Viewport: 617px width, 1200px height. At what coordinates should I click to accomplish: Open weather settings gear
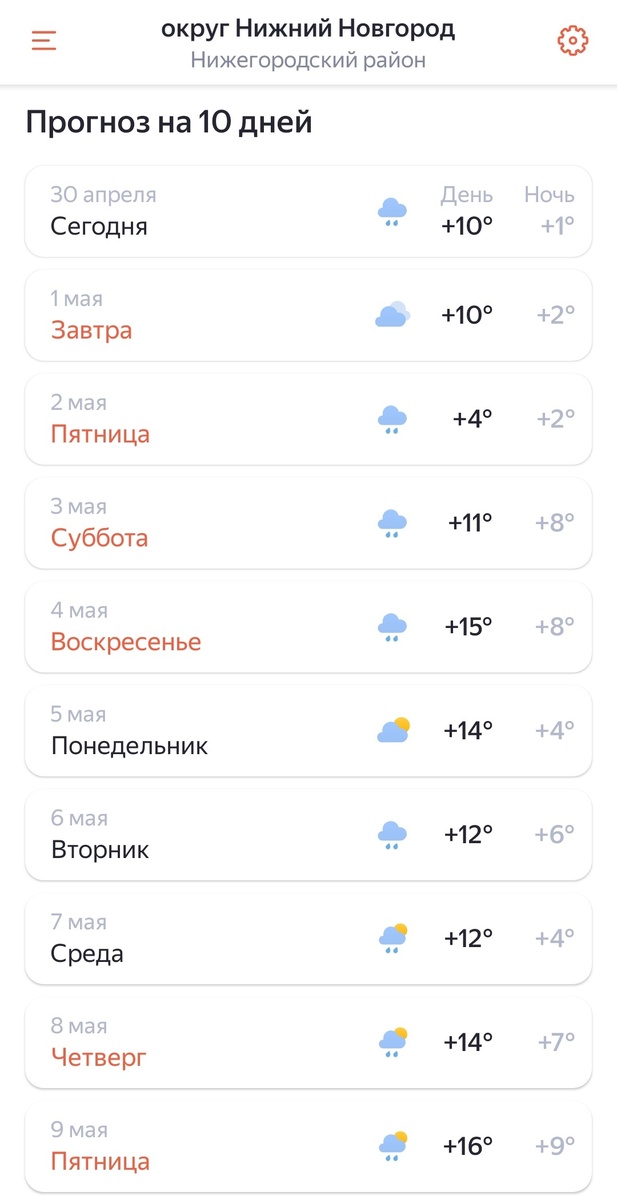(572, 41)
